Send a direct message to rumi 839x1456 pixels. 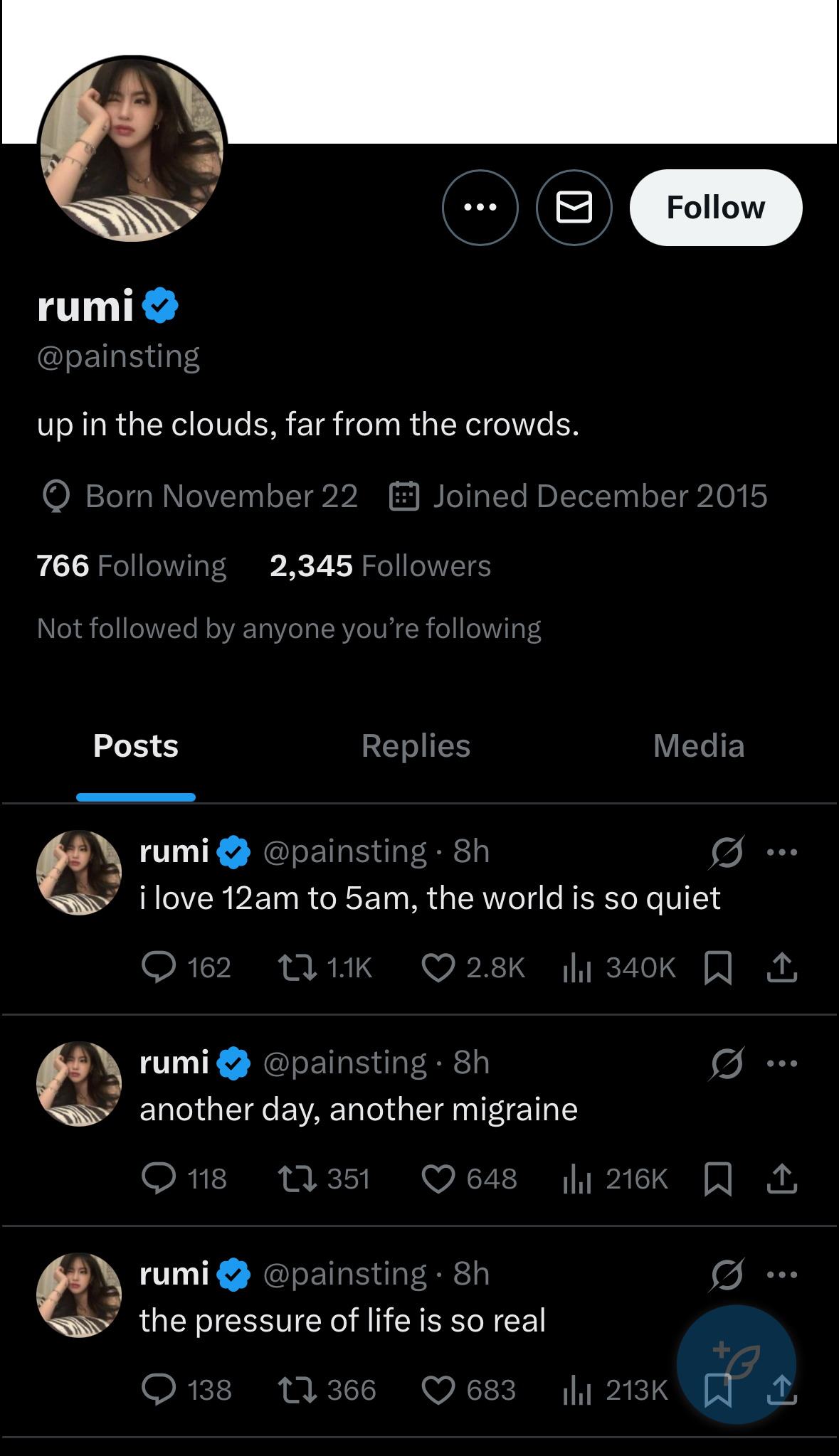click(574, 208)
